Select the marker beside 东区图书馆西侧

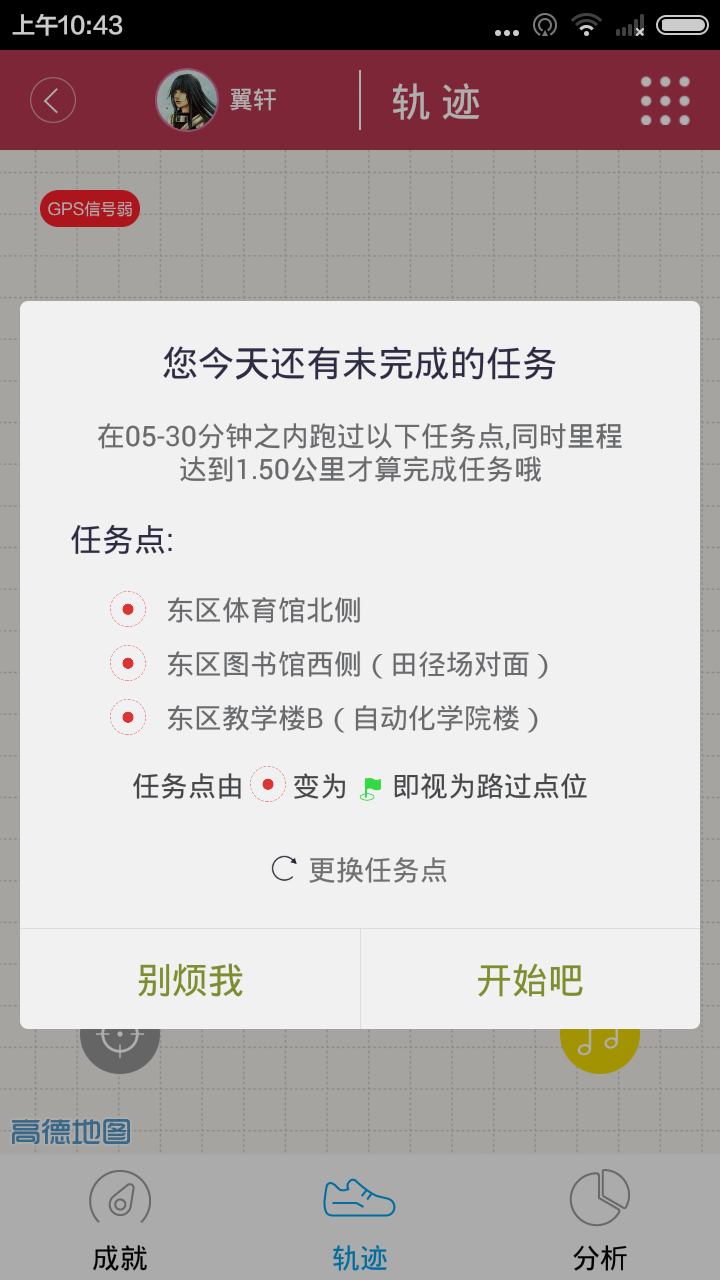[128, 663]
